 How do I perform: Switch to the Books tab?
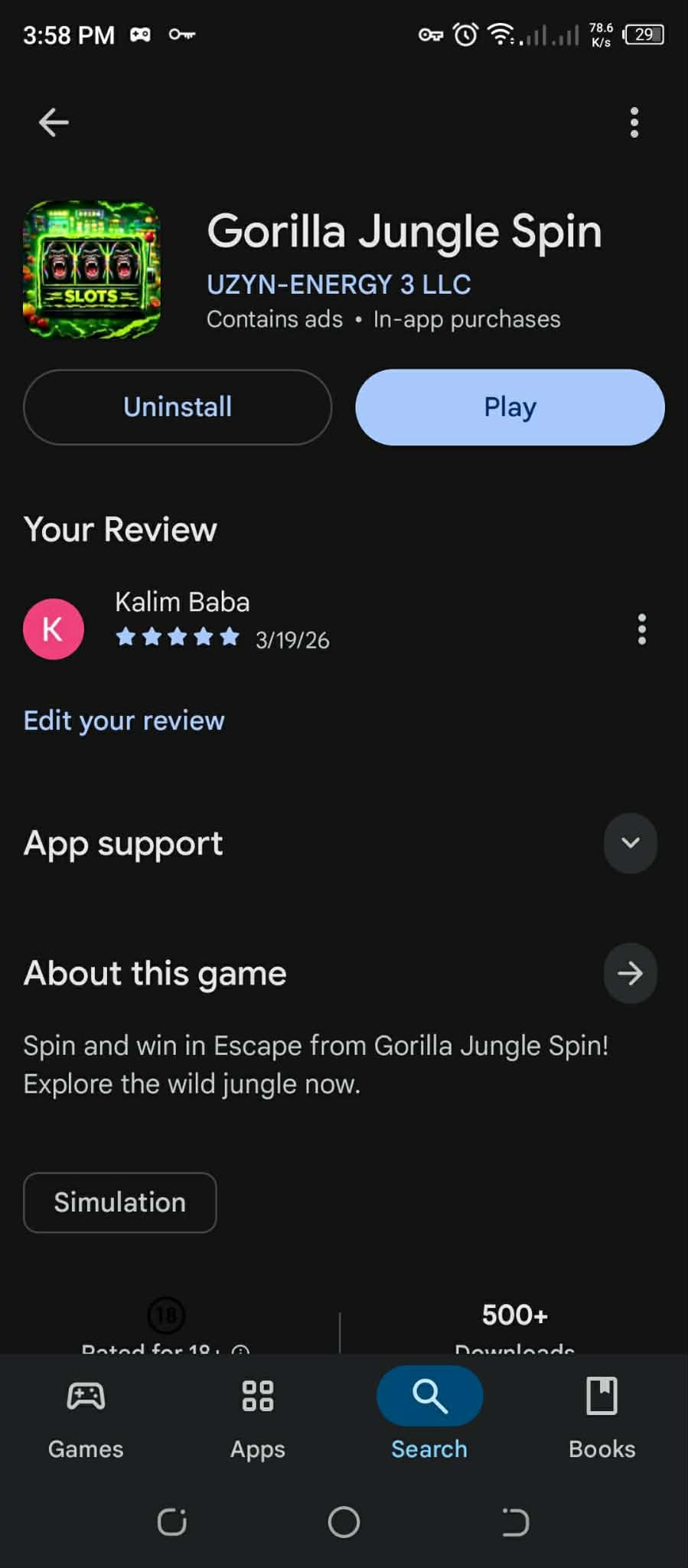coord(602,1415)
